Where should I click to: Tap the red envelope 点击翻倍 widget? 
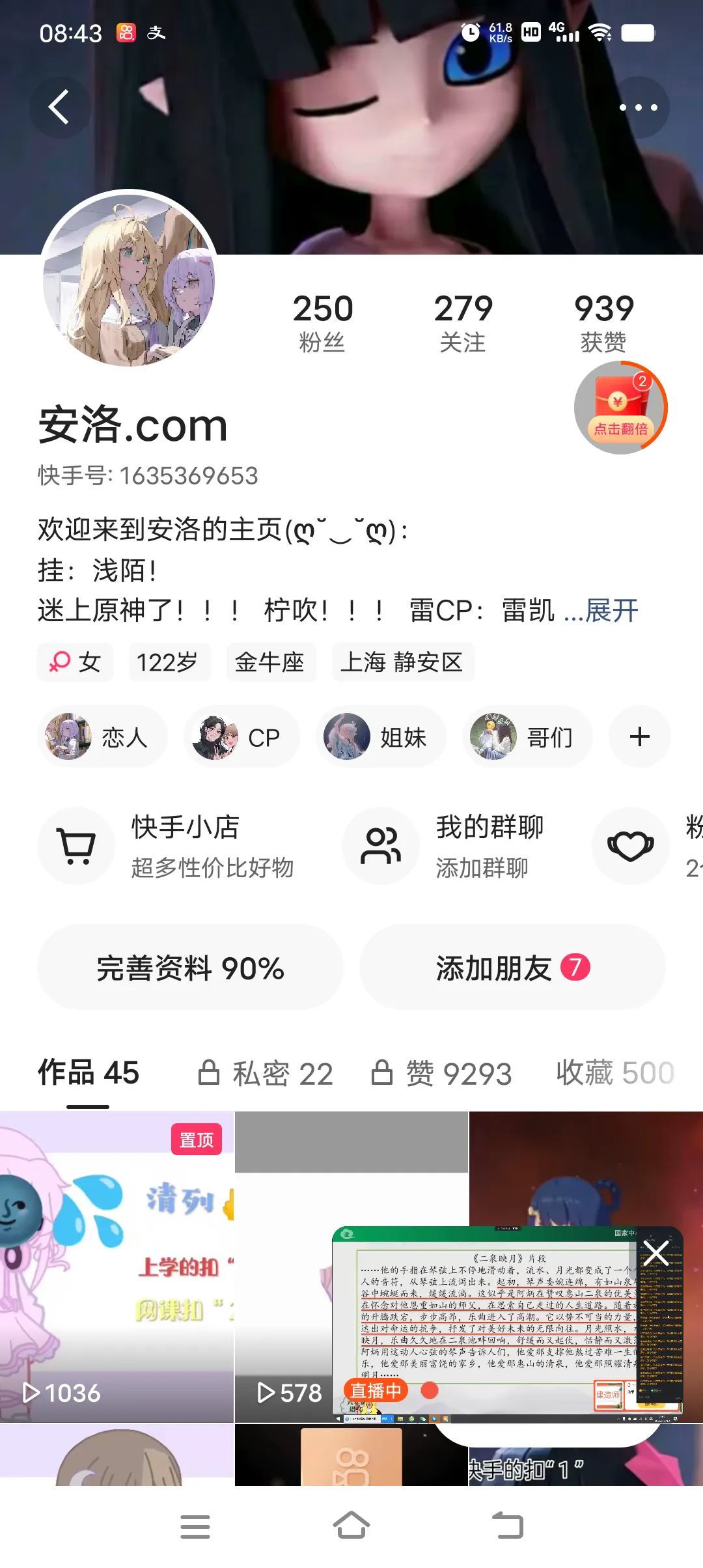coord(621,408)
